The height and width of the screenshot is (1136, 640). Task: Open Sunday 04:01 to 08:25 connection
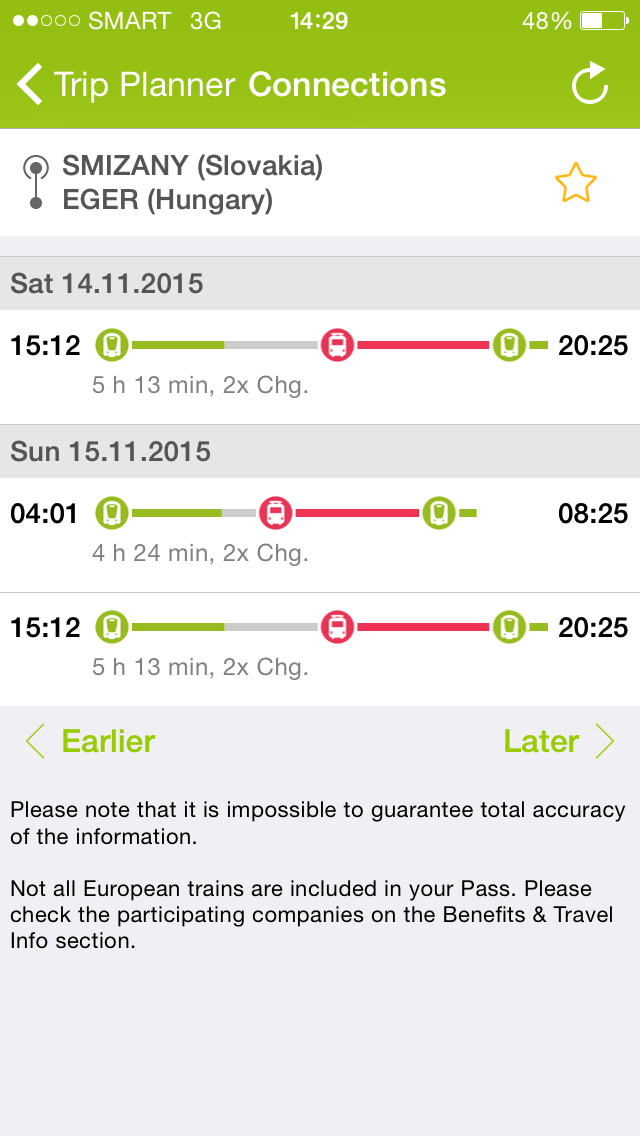[320, 533]
